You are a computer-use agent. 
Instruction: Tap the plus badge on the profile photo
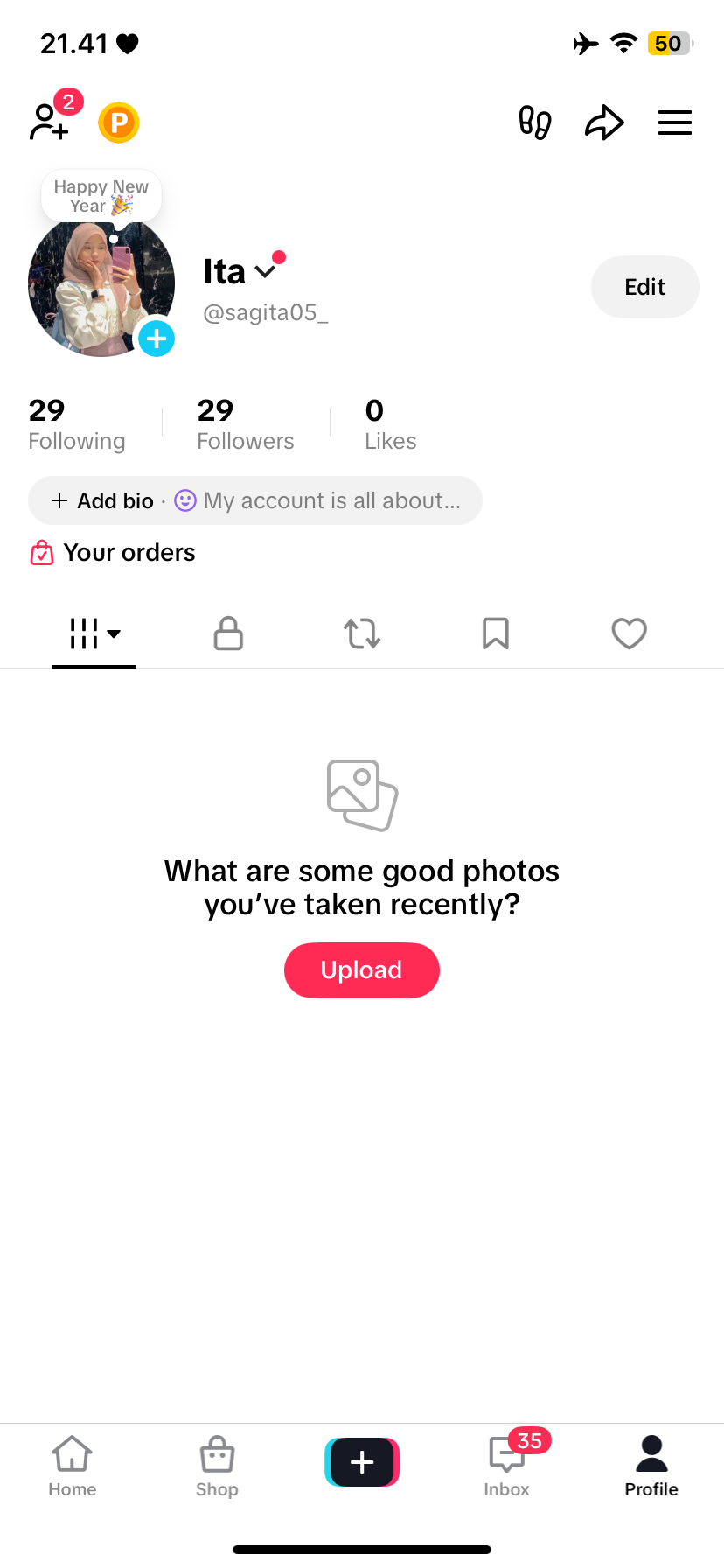(157, 339)
